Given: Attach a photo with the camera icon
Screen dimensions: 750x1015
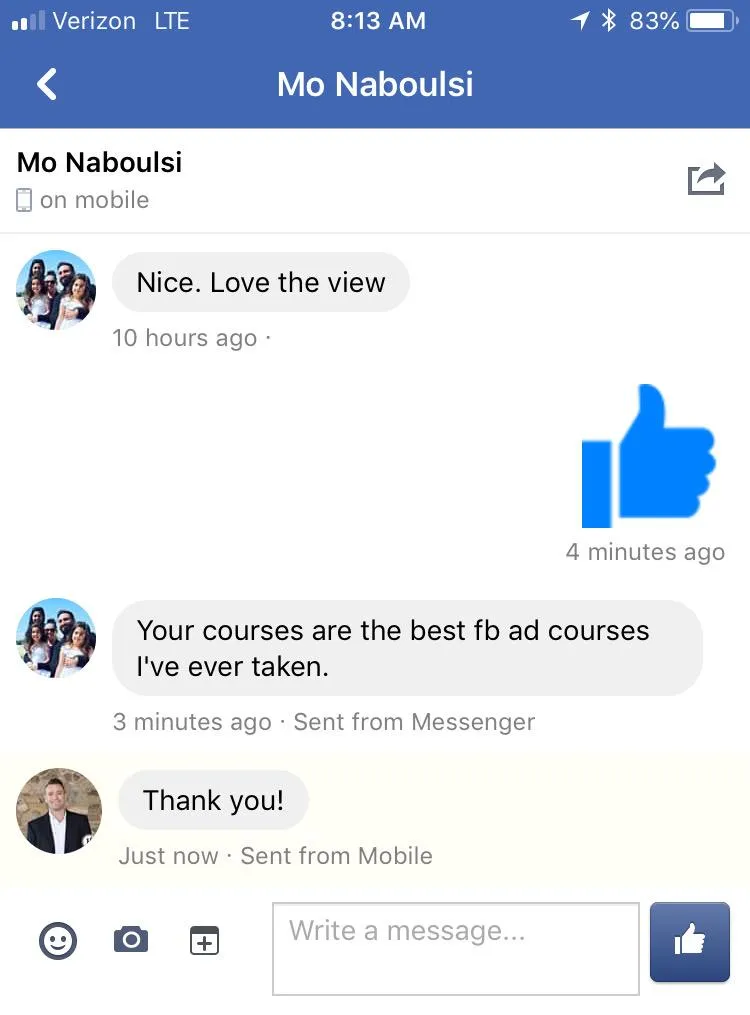Looking at the screenshot, I should (x=131, y=940).
